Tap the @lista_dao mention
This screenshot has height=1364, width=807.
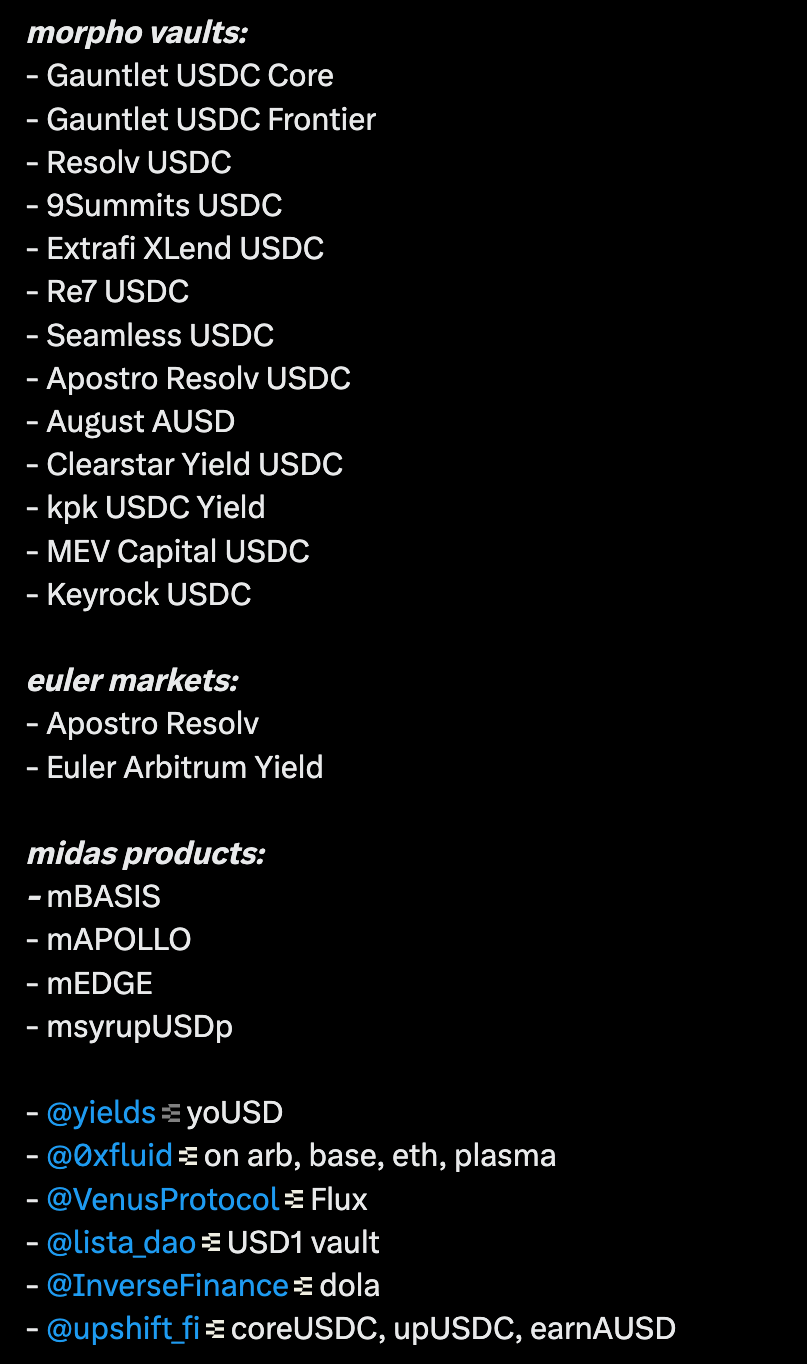tap(121, 1243)
